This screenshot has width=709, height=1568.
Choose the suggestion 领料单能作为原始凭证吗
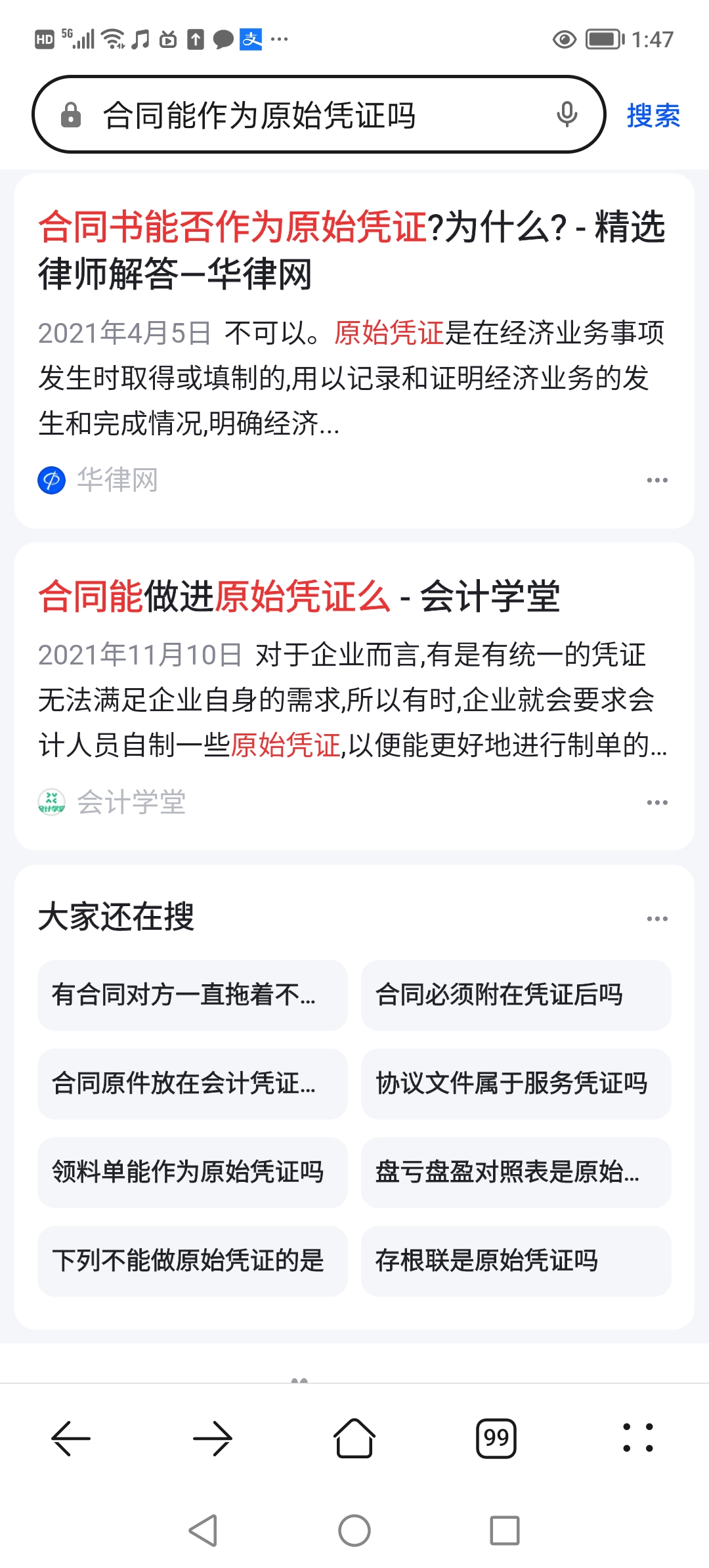(192, 1172)
